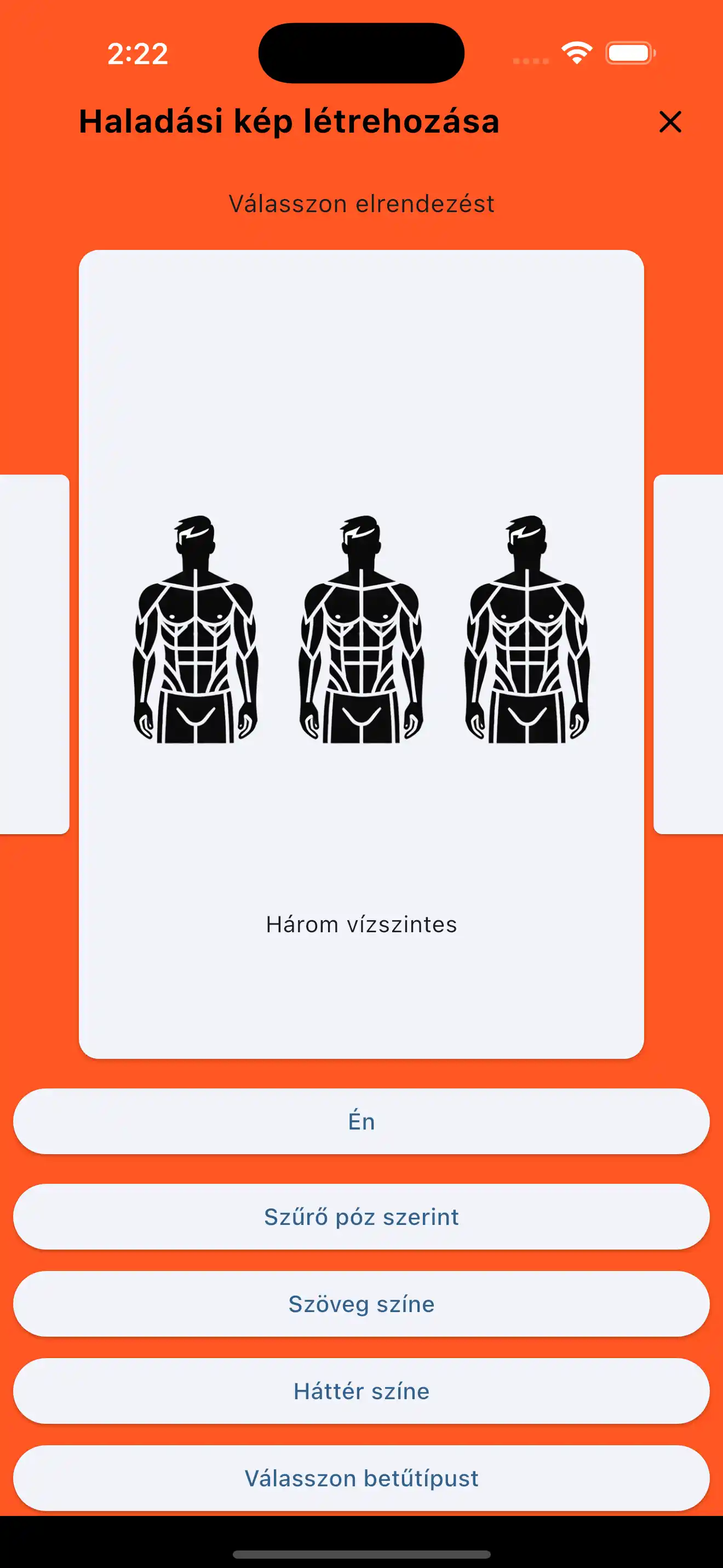
Task: Open the Háttér színe picker
Action: [361, 1391]
